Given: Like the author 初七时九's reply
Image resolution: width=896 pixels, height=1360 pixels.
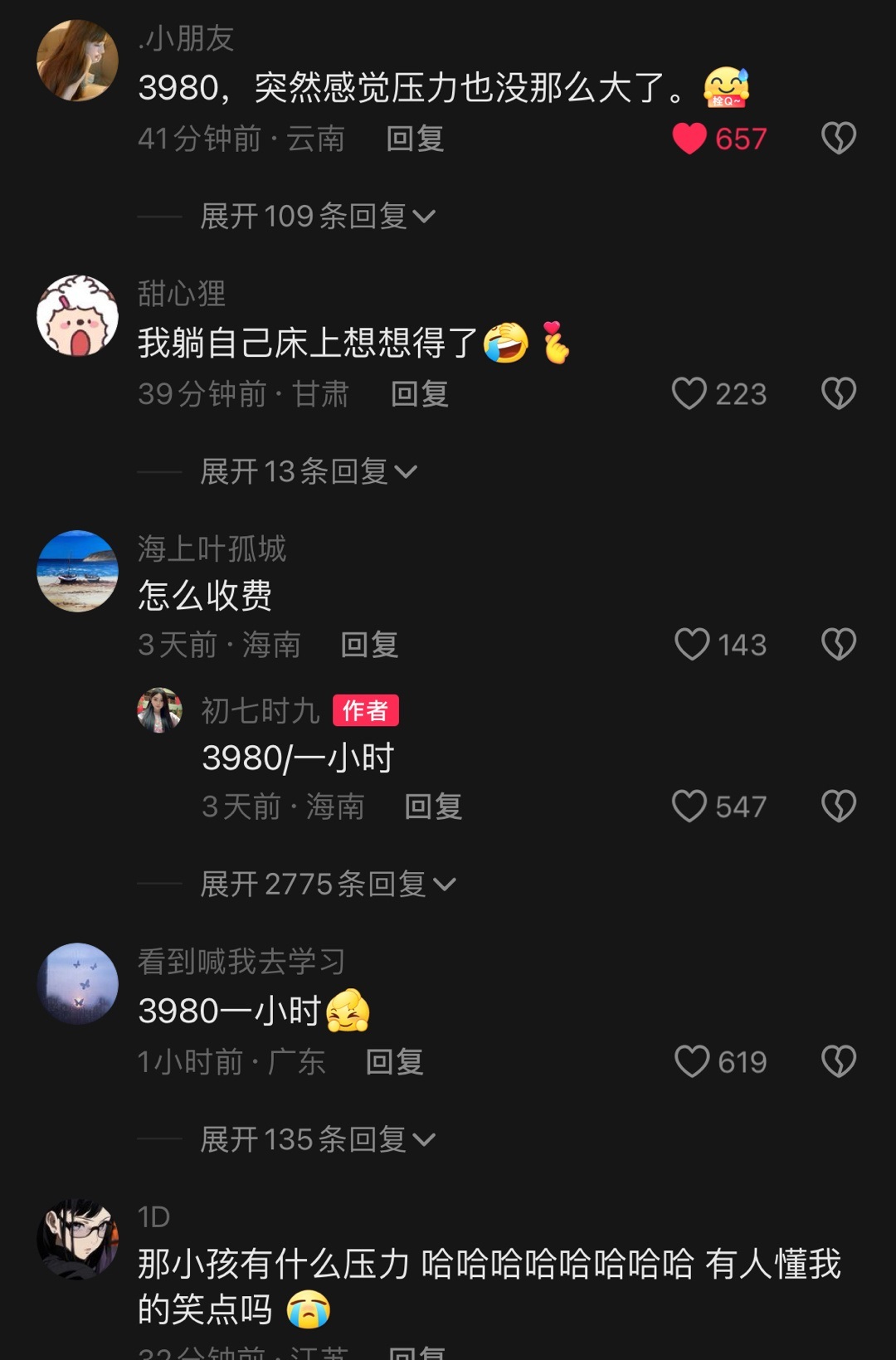Looking at the screenshot, I should pyautogui.click(x=689, y=806).
